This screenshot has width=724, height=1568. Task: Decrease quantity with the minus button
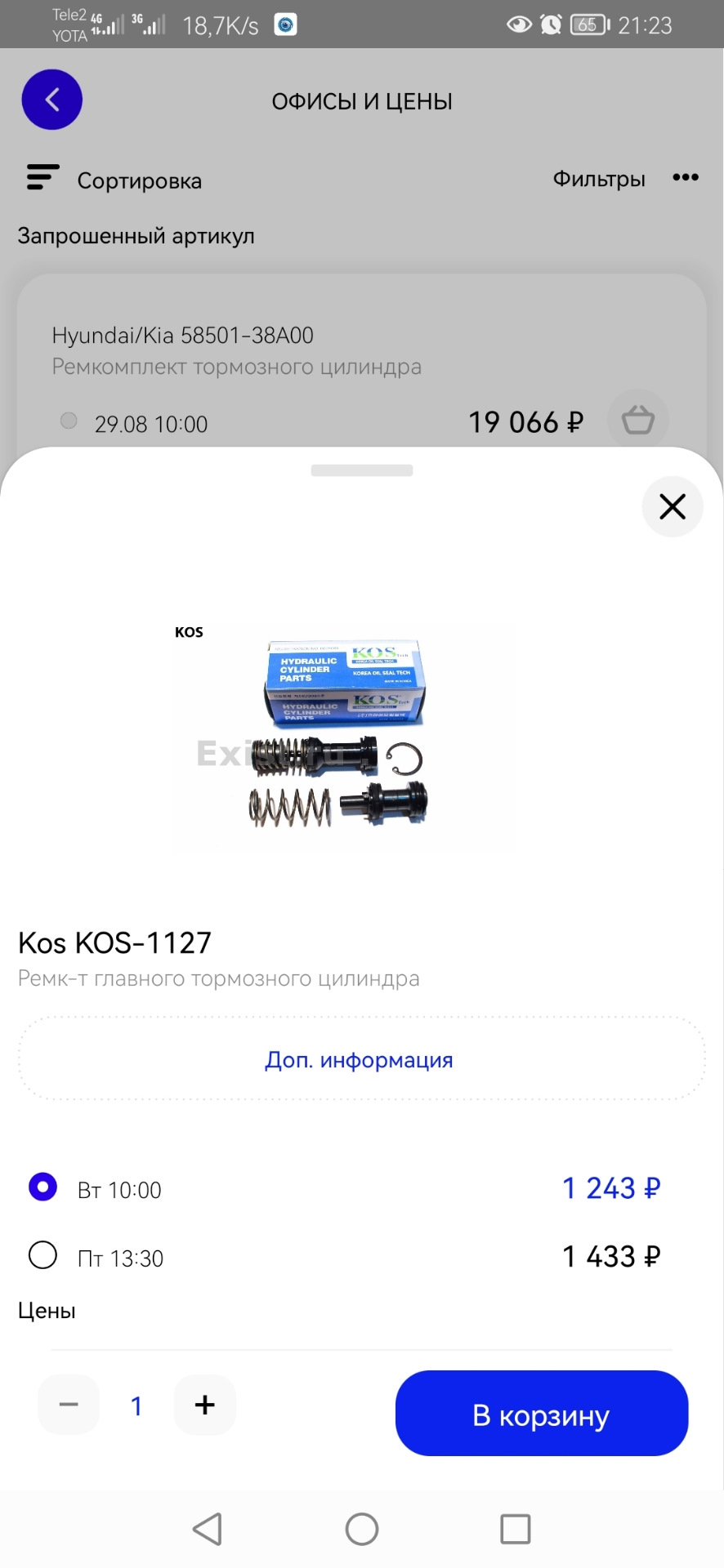[69, 1405]
